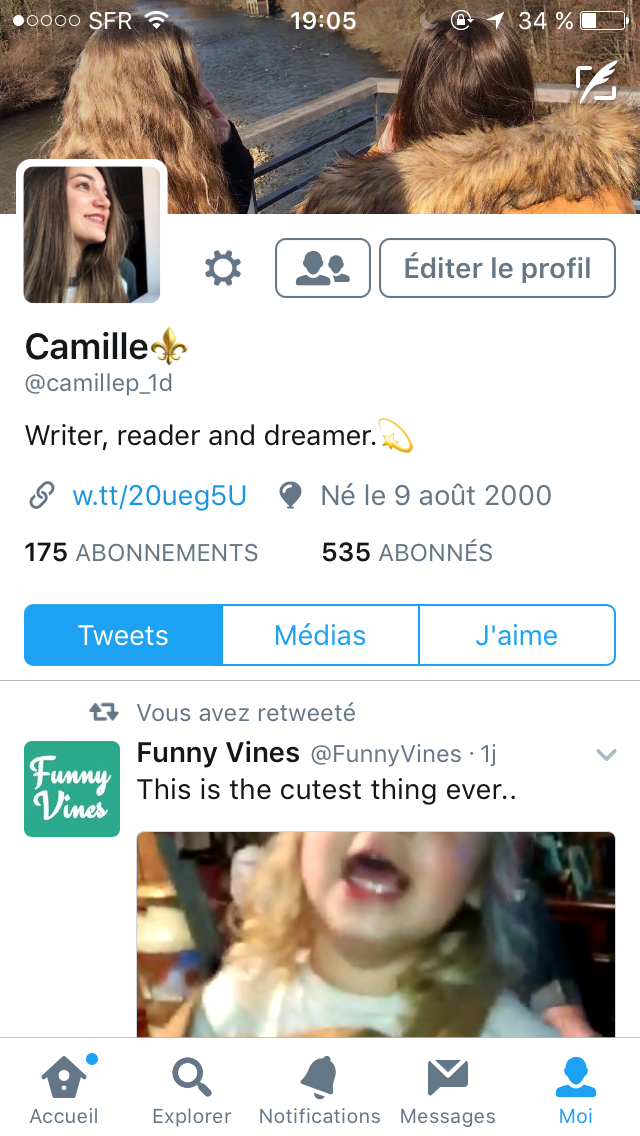Select the Tweets segment
The image size is (640, 1136).
[123, 635]
